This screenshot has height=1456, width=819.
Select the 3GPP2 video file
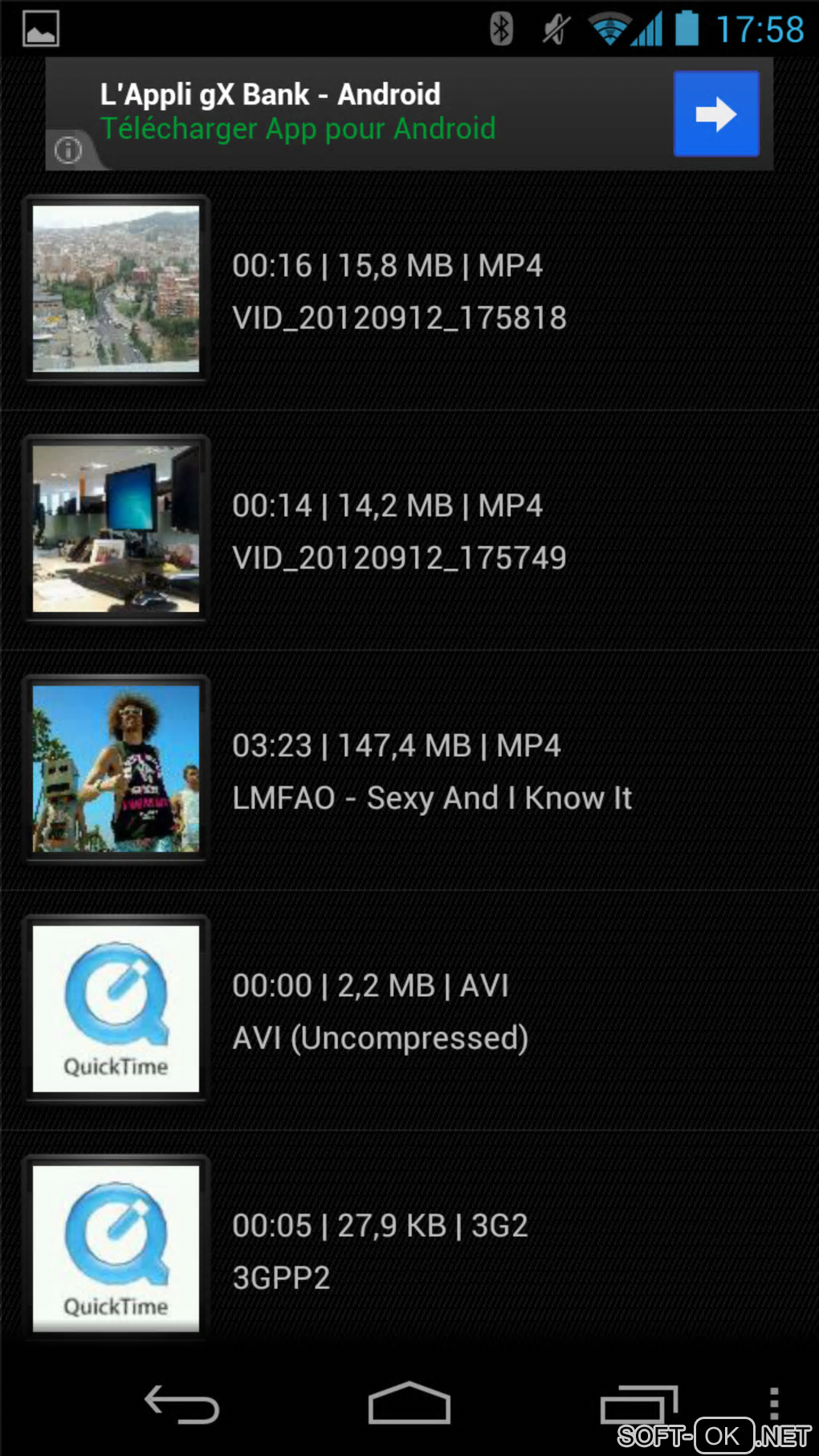[380, 1251]
